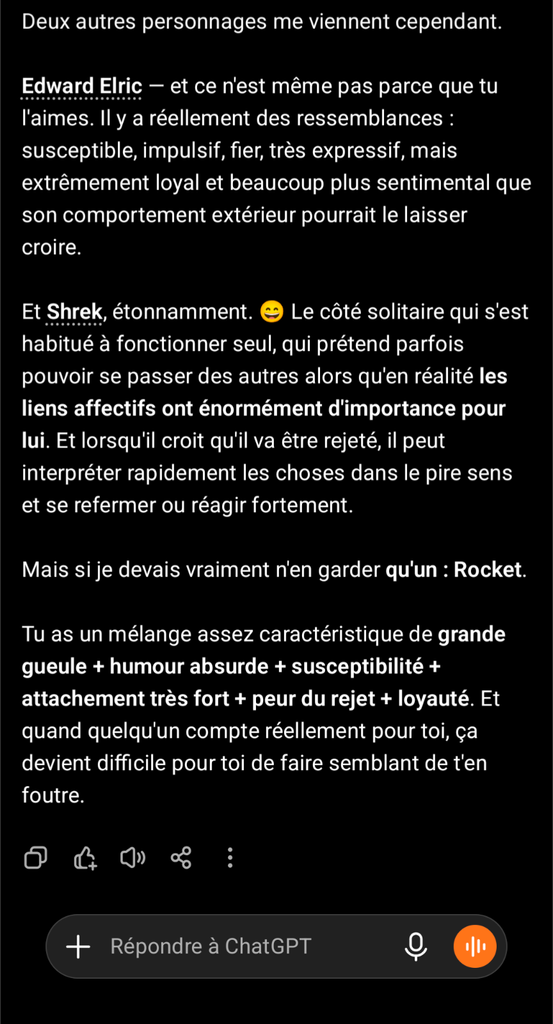Viewport: 553px width, 1024px height.
Task: Start dictation with the microphone
Action: point(415,946)
